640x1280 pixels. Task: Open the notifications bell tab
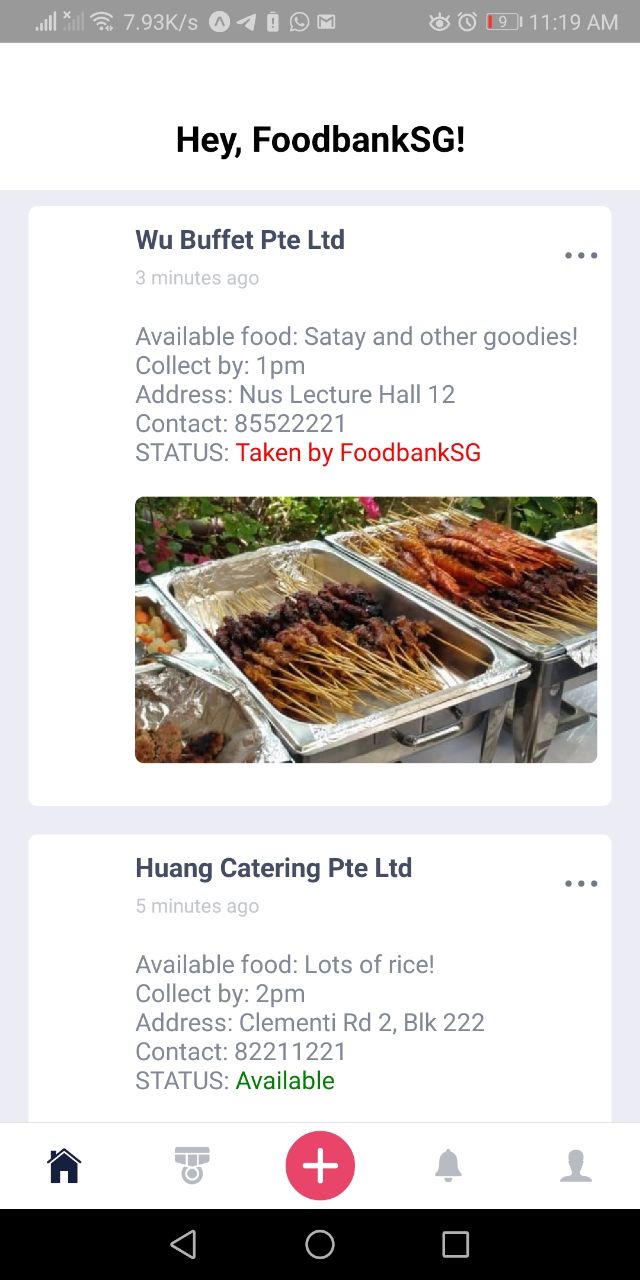[x=448, y=1166]
